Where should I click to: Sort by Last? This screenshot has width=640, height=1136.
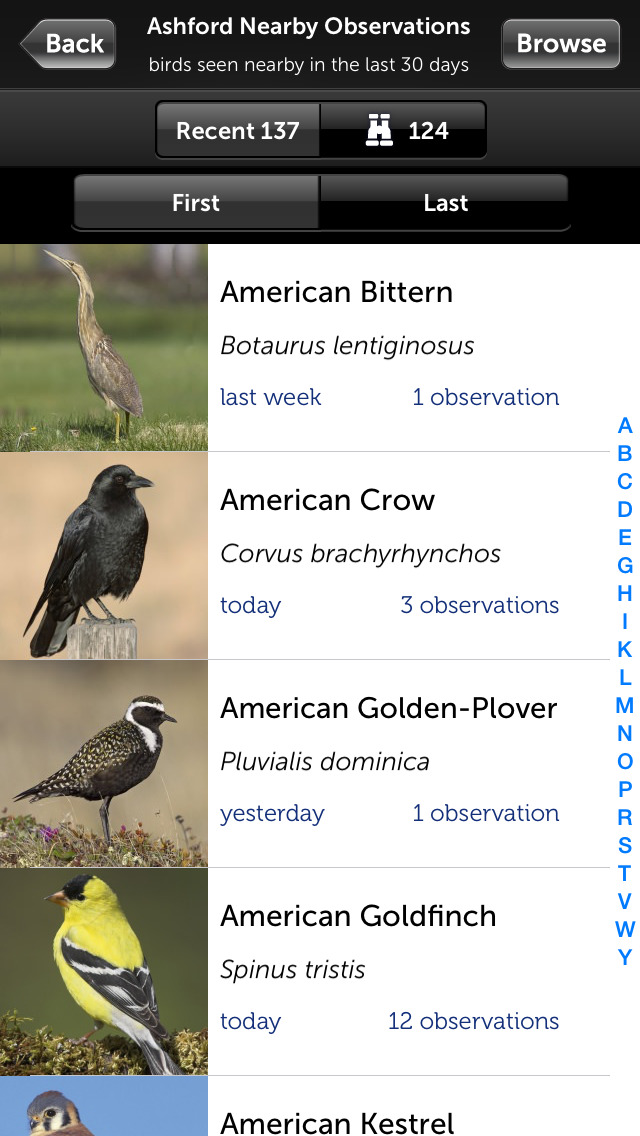tap(445, 203)
